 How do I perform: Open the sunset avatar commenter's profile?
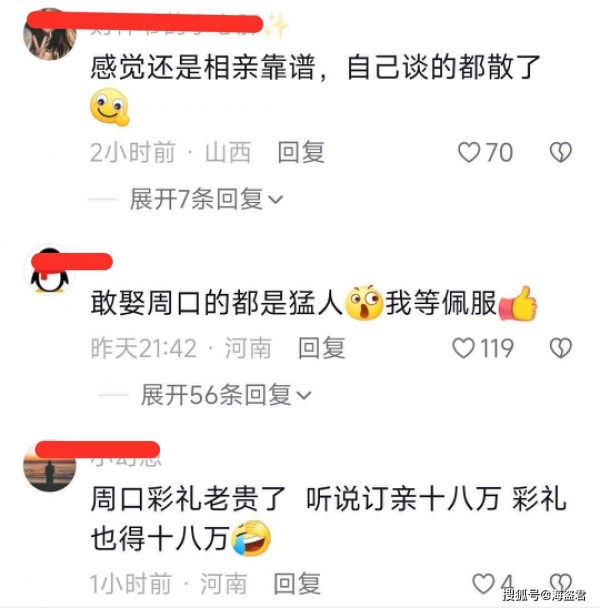click(x=49, y=466)
